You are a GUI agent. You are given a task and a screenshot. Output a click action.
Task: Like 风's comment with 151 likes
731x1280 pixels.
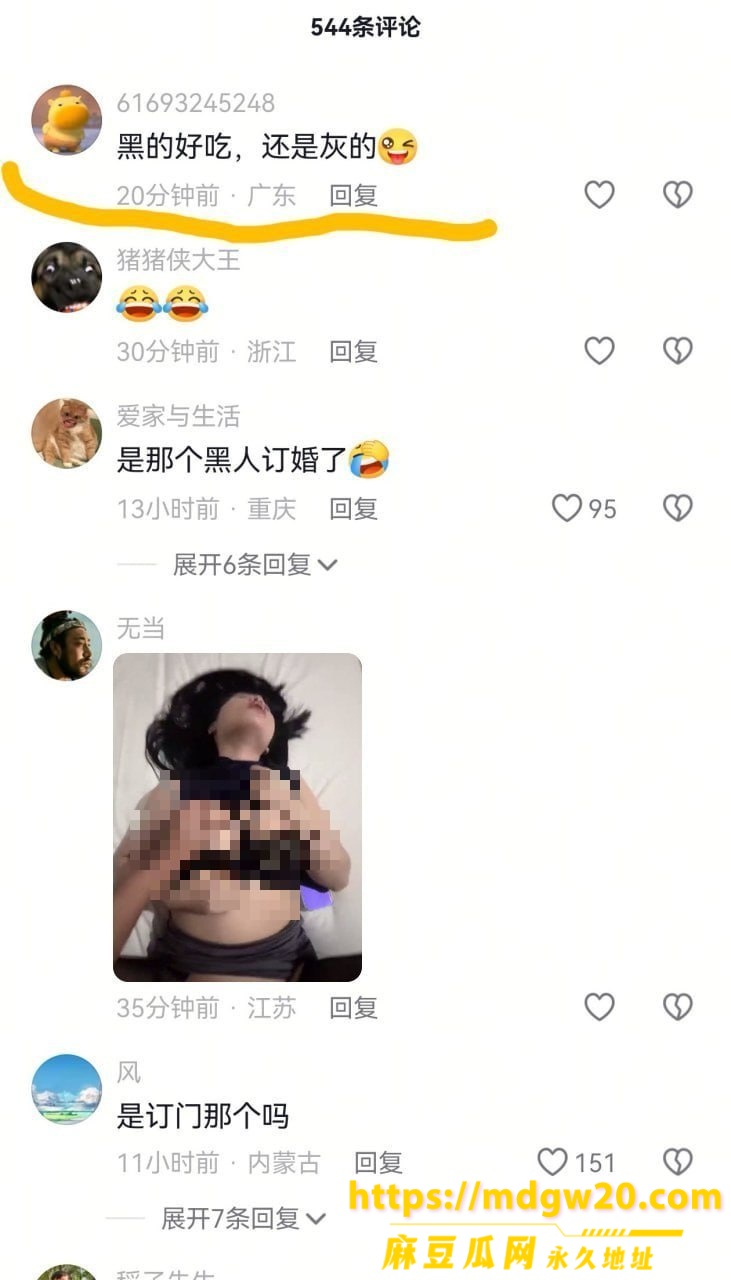[576, 1162]
